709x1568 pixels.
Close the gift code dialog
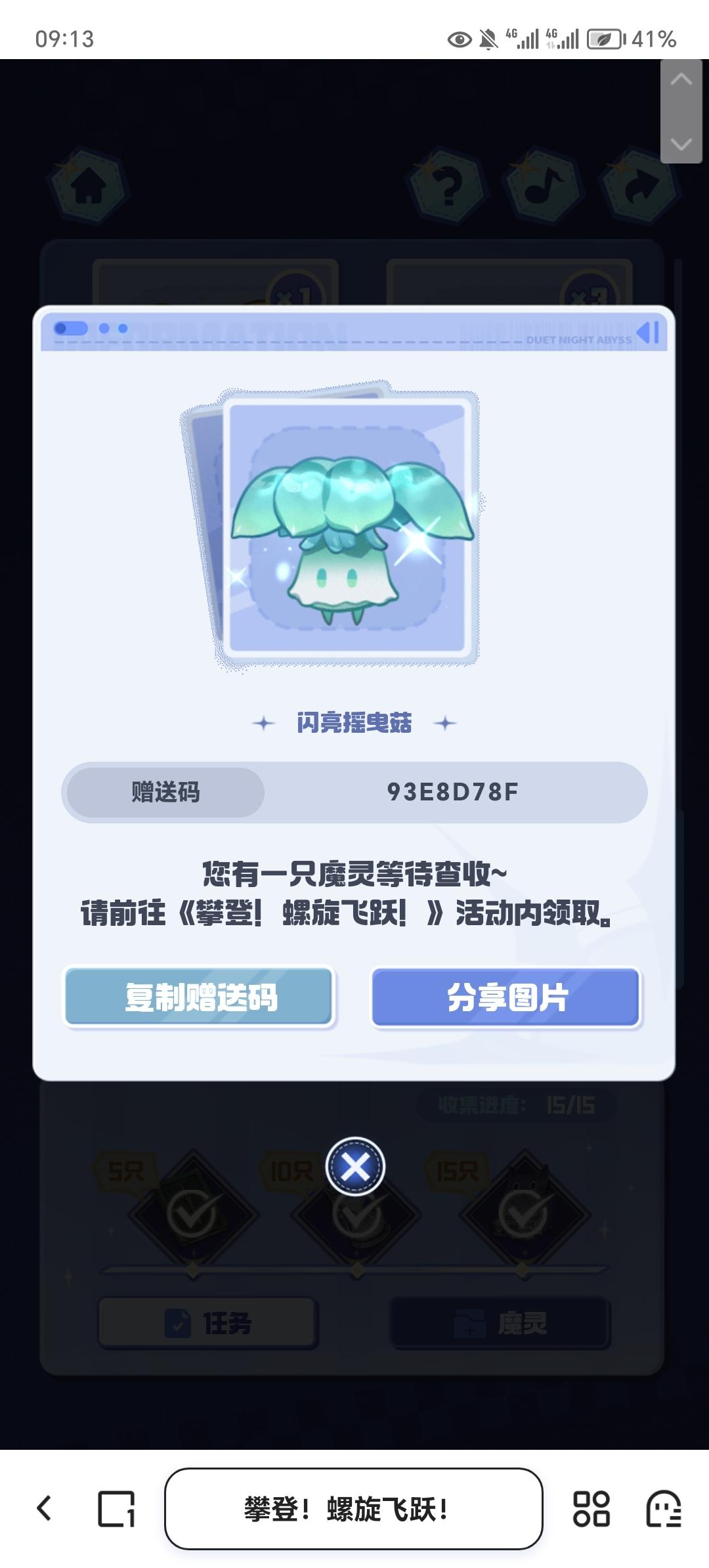point(355,1167)
